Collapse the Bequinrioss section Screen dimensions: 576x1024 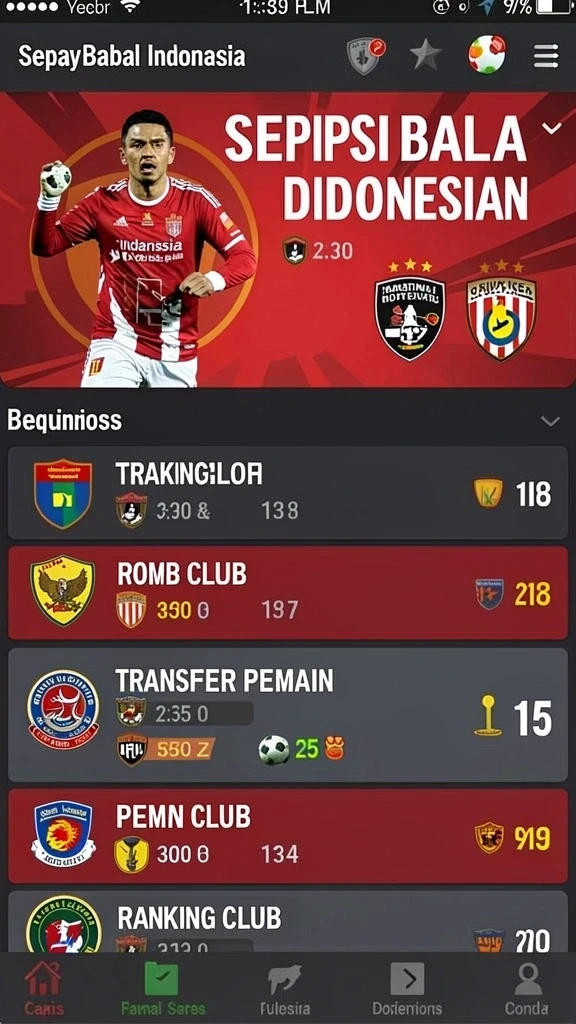coord(551,421)
